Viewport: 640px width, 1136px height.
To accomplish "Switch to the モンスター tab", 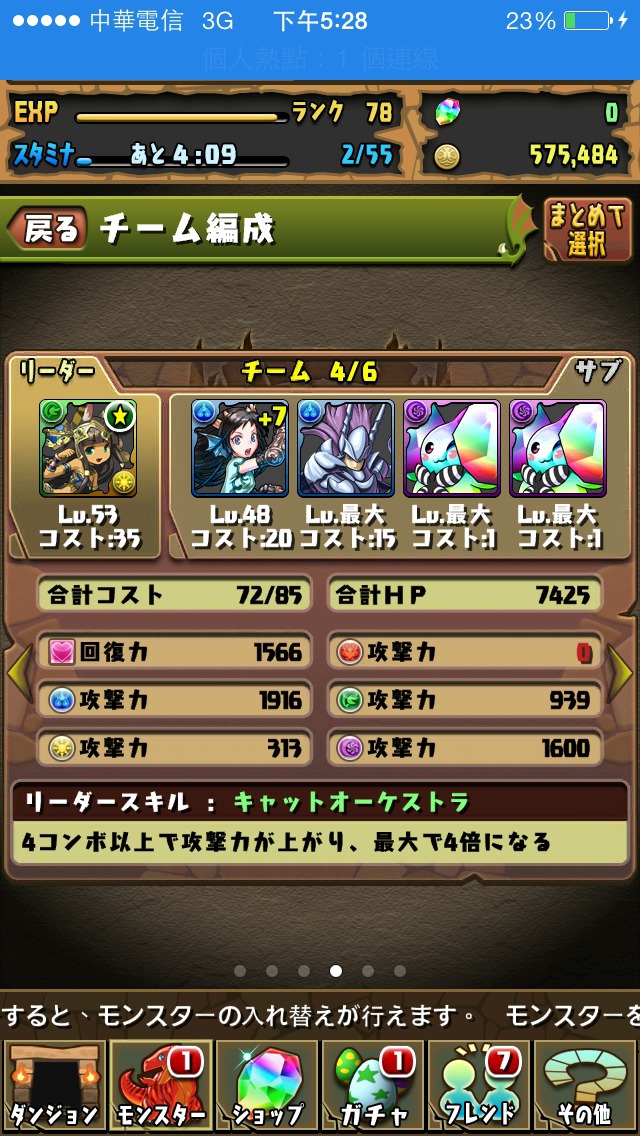I will 160,1085.
